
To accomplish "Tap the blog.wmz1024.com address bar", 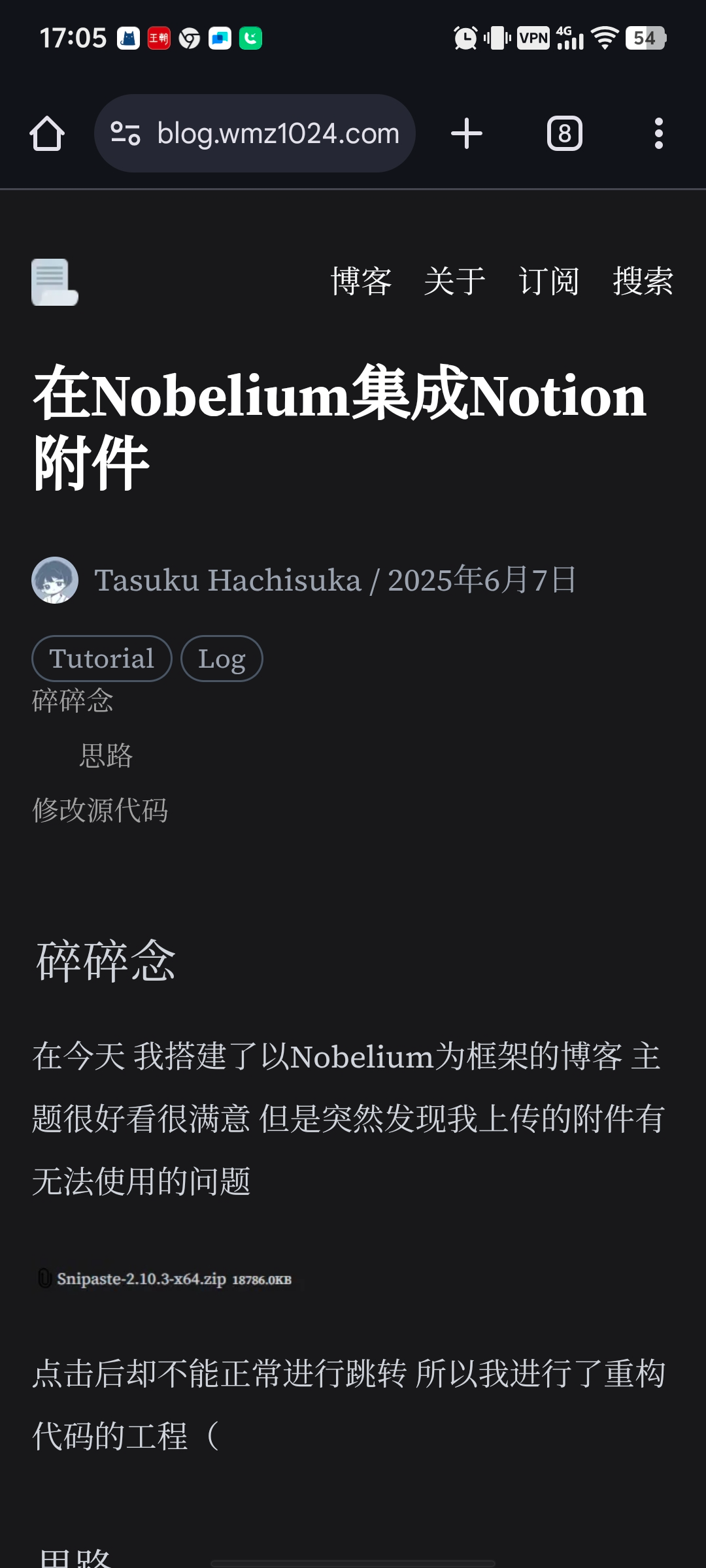I will 255,133.
